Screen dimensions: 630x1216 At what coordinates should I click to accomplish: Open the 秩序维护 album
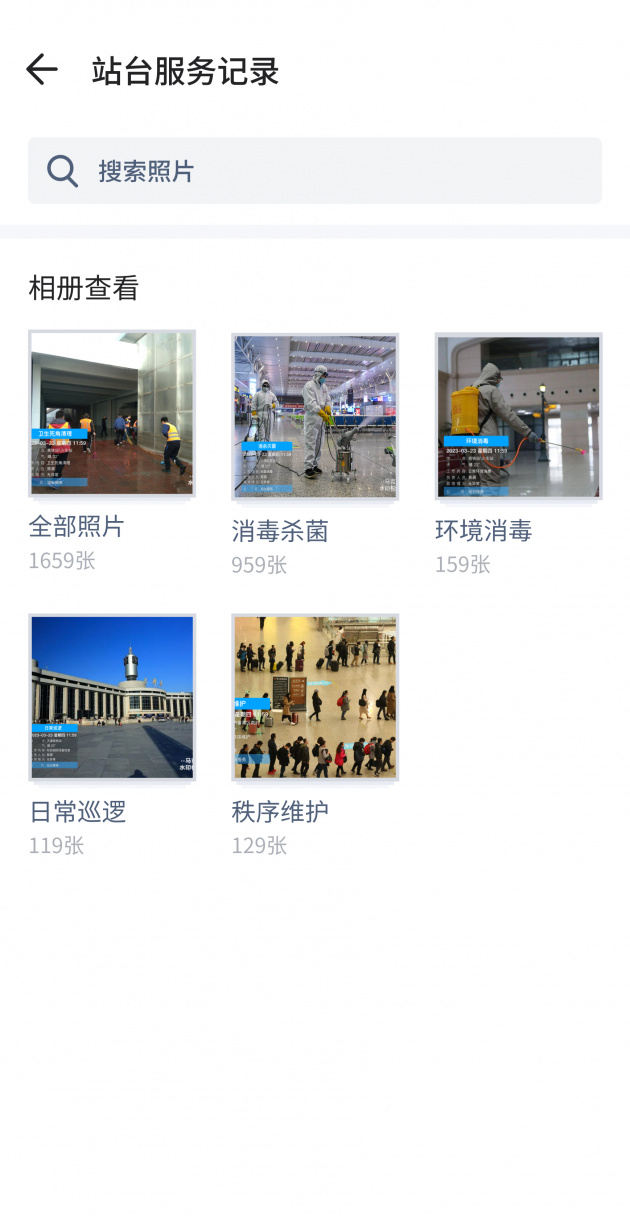tap(315, 697)
